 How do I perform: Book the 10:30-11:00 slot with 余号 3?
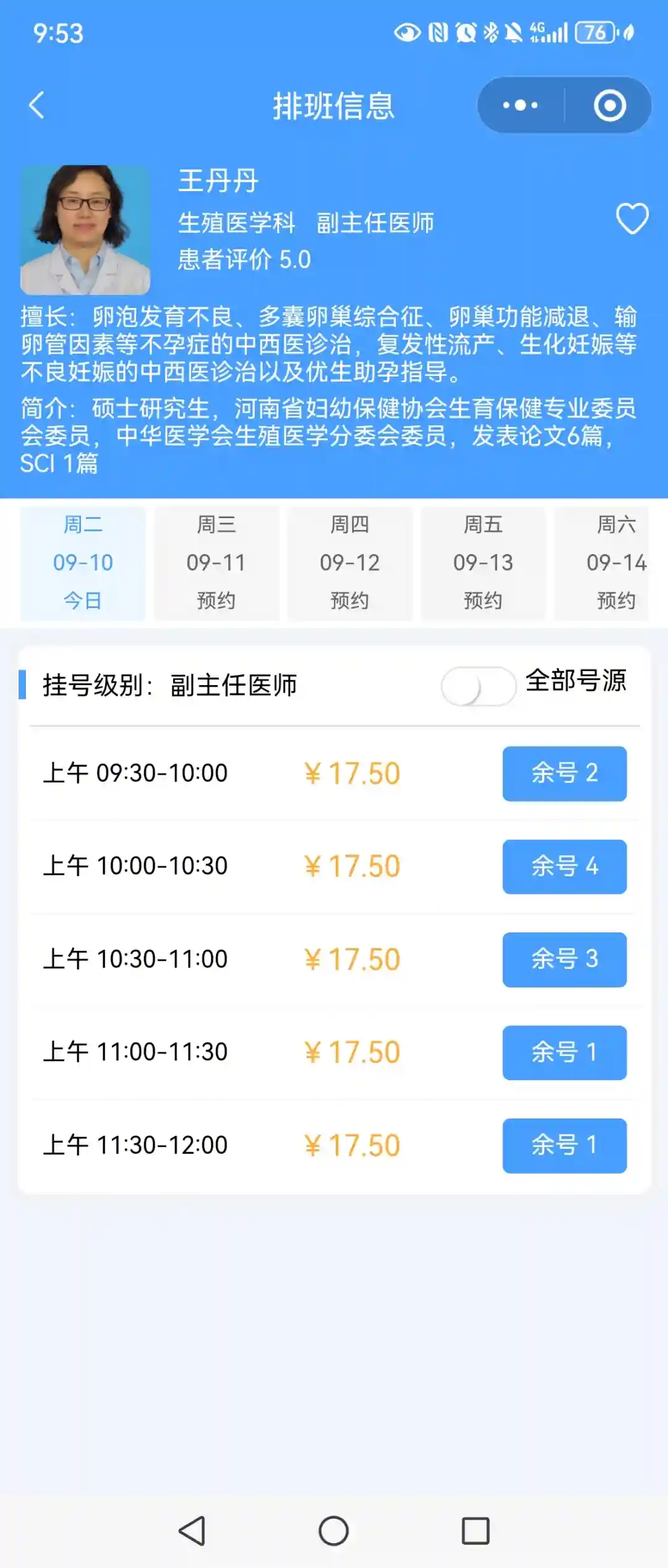tap(564, 960)
